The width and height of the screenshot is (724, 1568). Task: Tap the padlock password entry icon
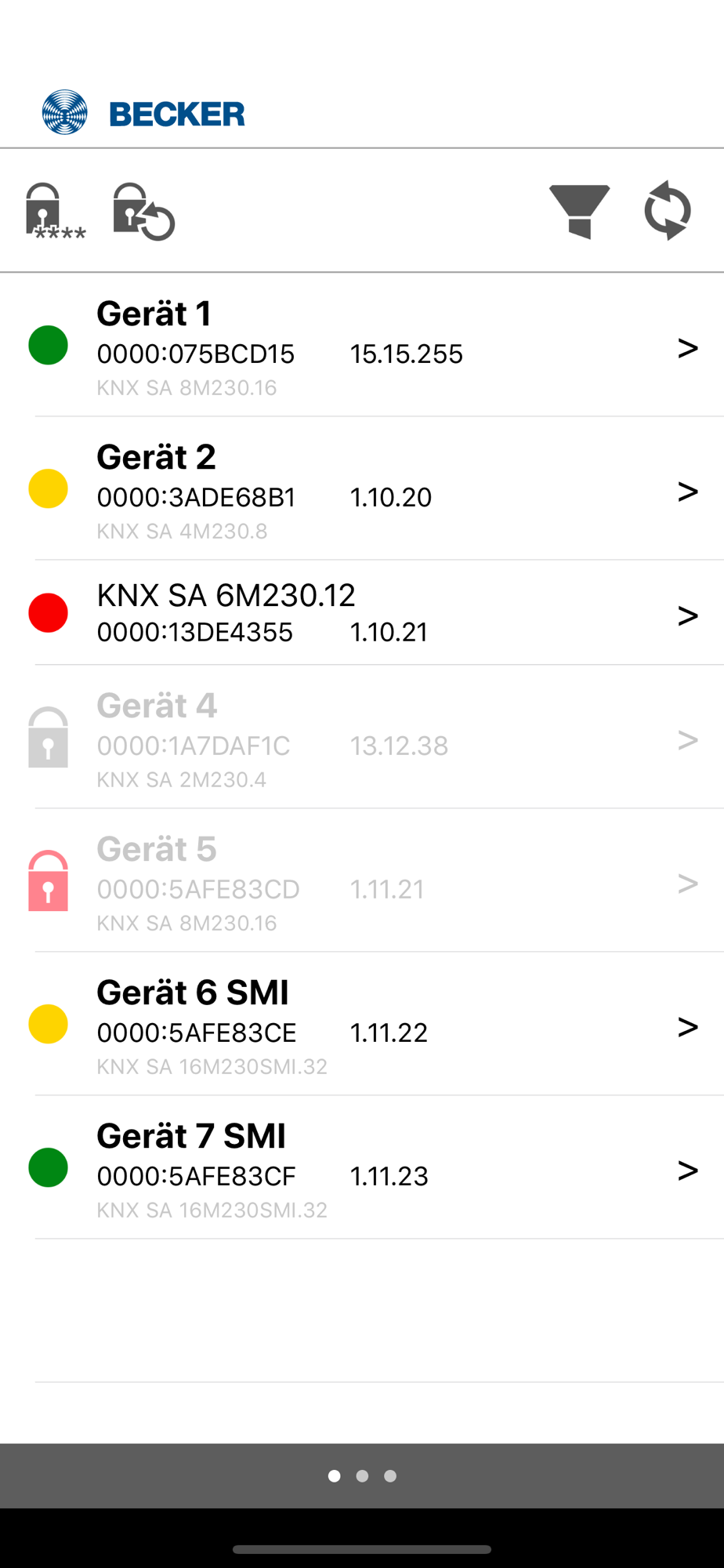tap(56, 212)
